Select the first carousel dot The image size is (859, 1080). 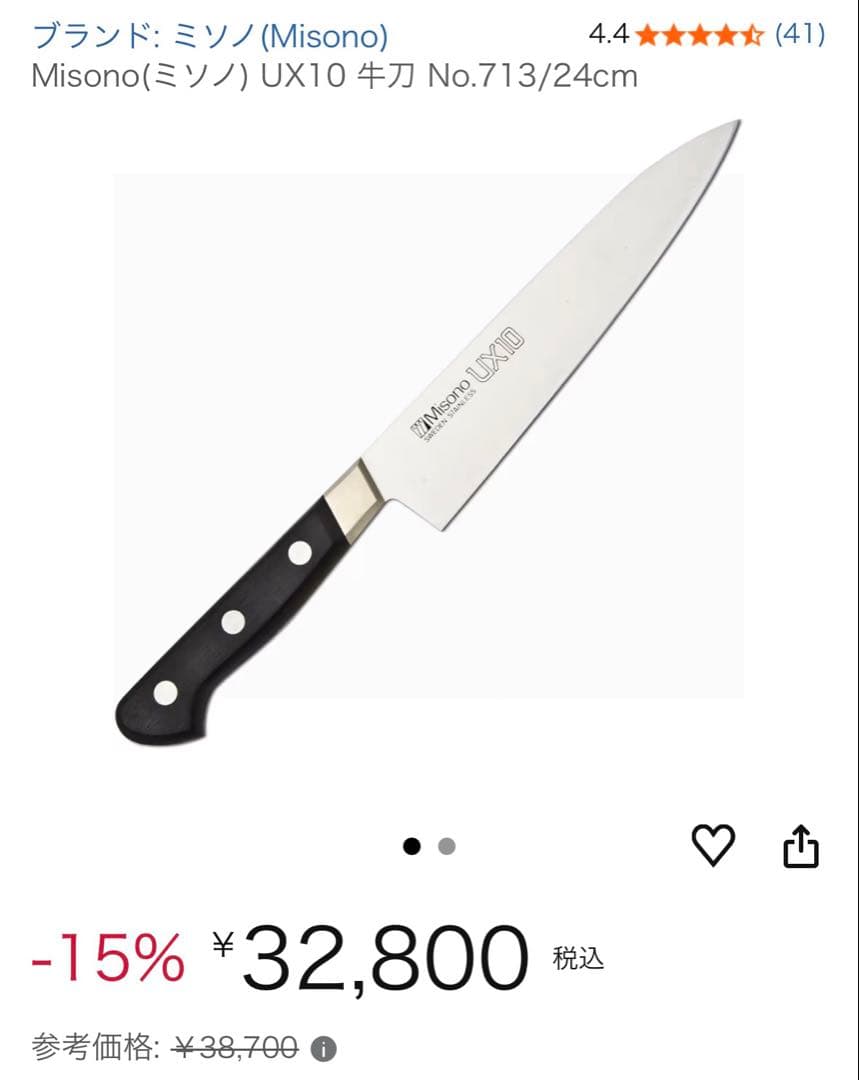pyautogui.click(x=412, y=845)
